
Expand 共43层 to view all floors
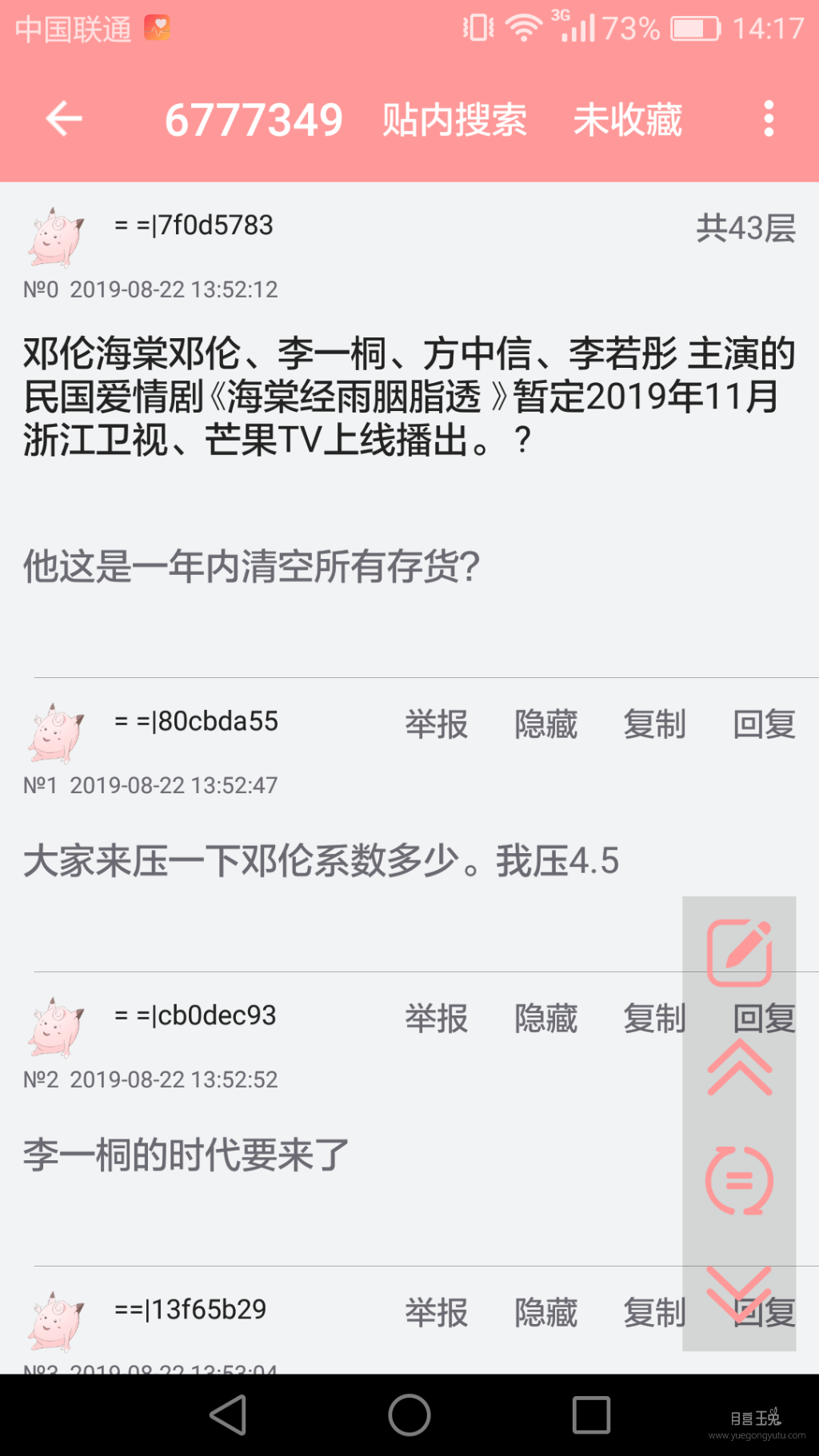click(x=745, y=229)
